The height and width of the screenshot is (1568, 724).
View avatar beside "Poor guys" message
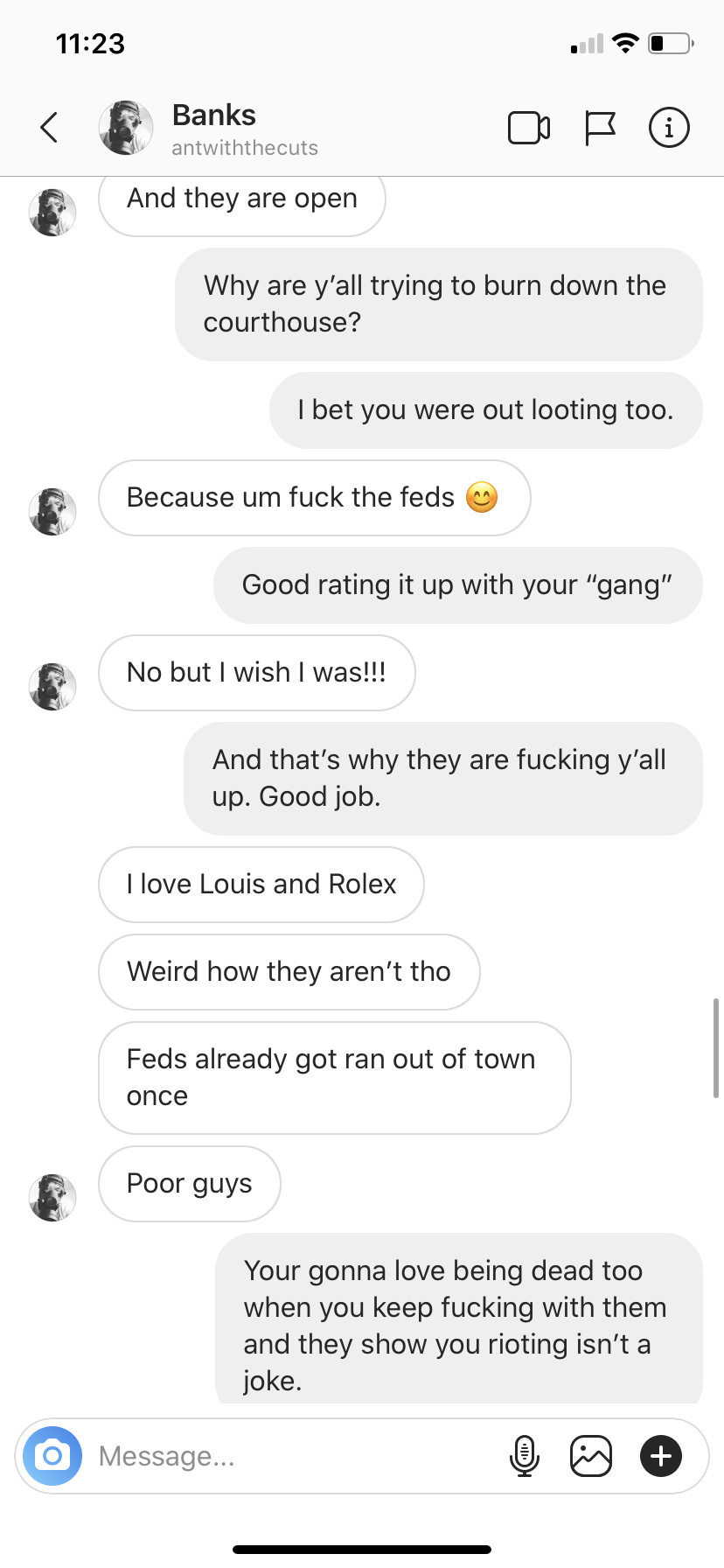[52, 1197]
